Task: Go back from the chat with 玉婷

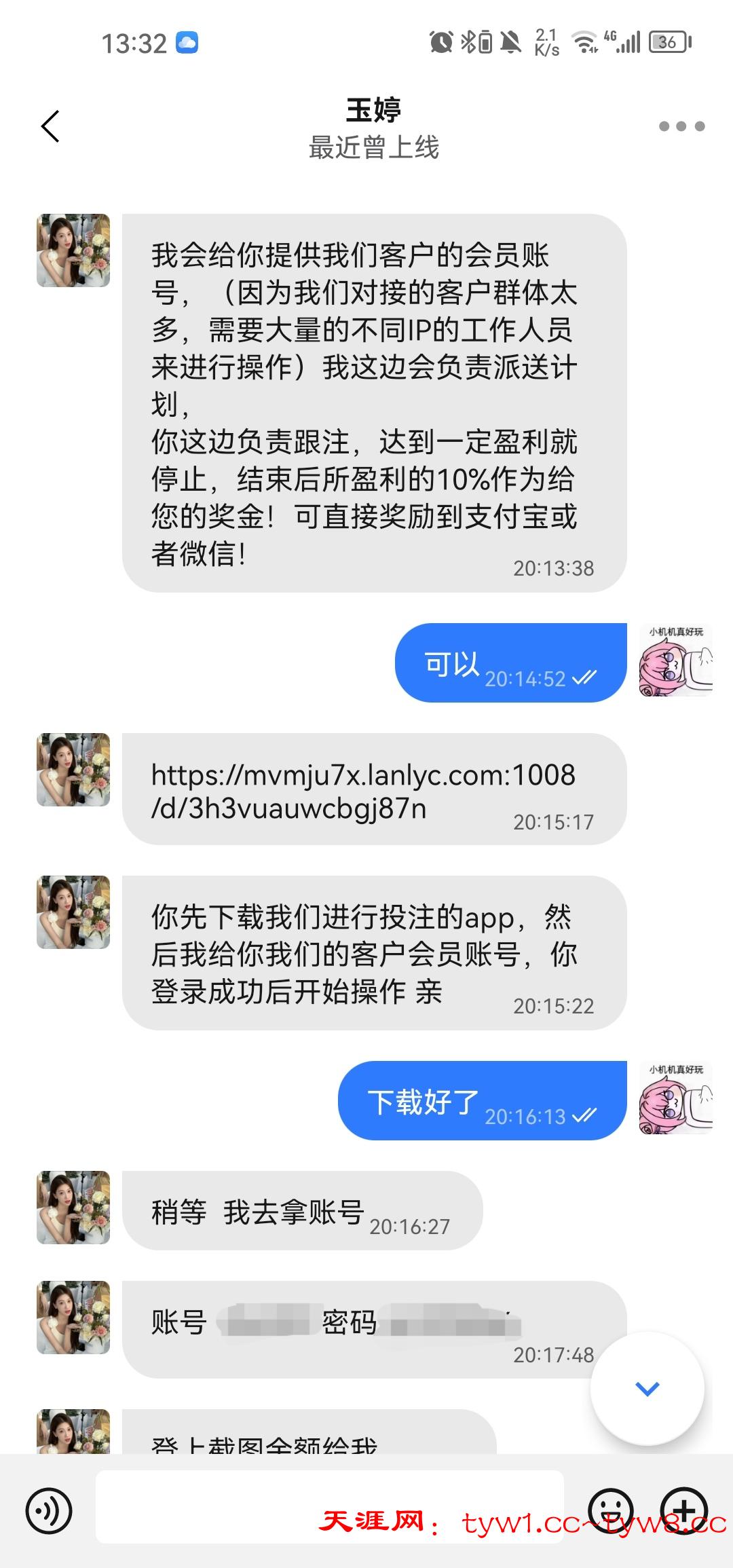Action: tap(51, 126)
